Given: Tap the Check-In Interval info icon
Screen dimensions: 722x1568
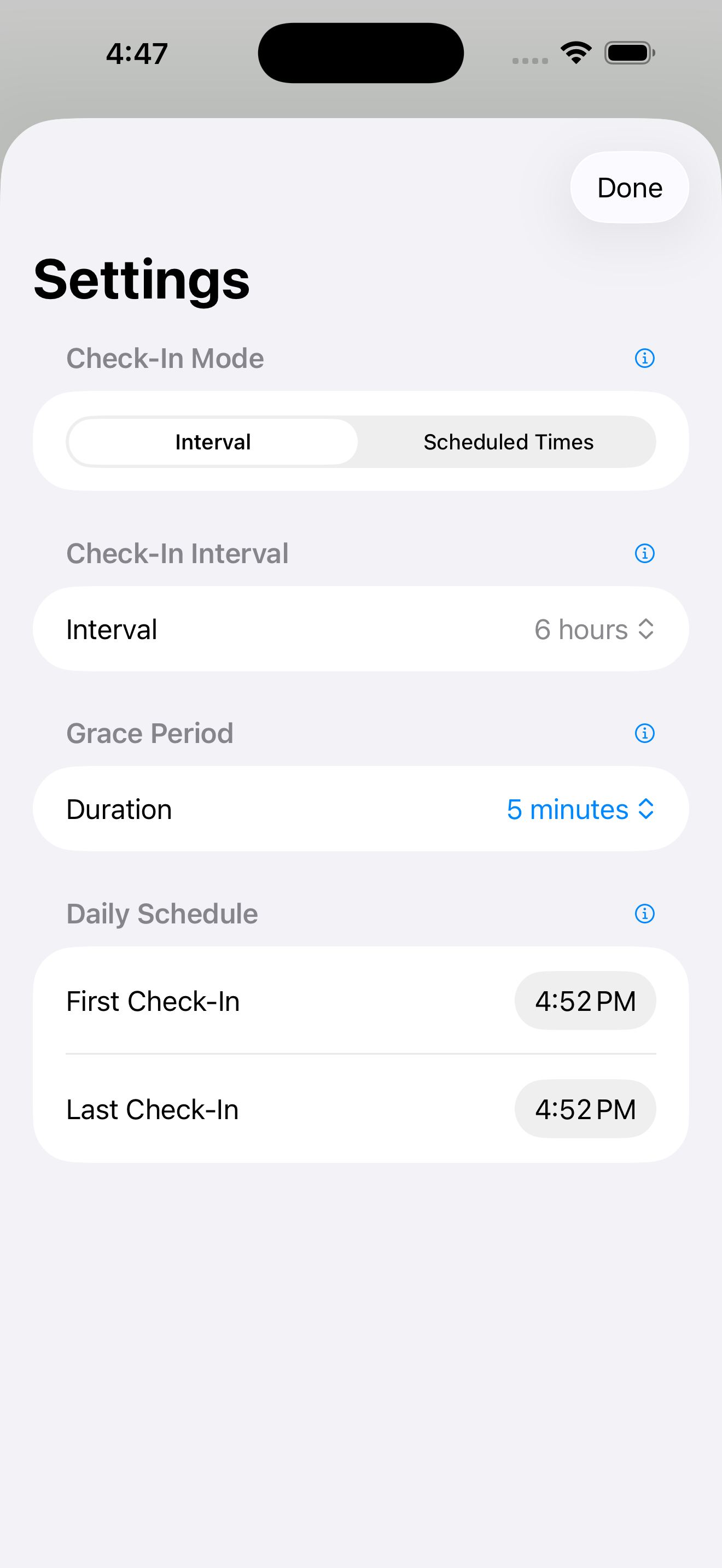Looking at the screenshot, I should [644, 553].
